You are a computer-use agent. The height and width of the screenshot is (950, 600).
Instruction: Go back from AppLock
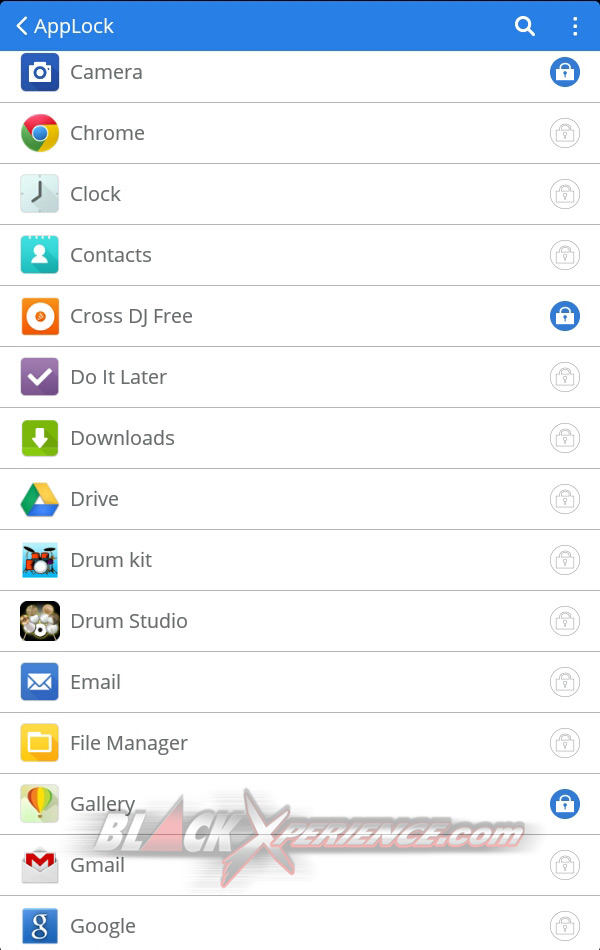22,26
